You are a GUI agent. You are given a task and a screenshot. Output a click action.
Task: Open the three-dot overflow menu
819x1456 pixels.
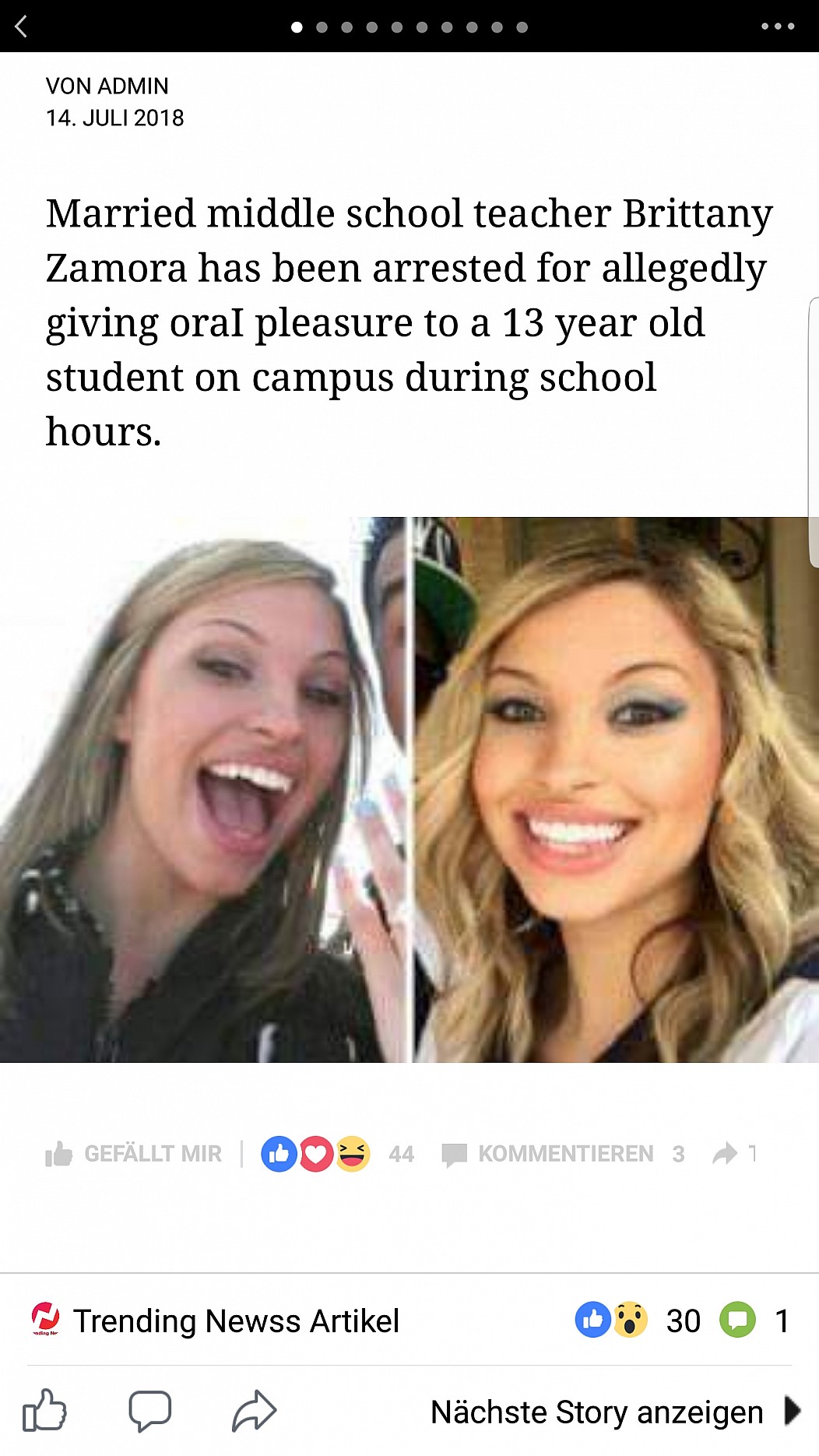point(778,26)
